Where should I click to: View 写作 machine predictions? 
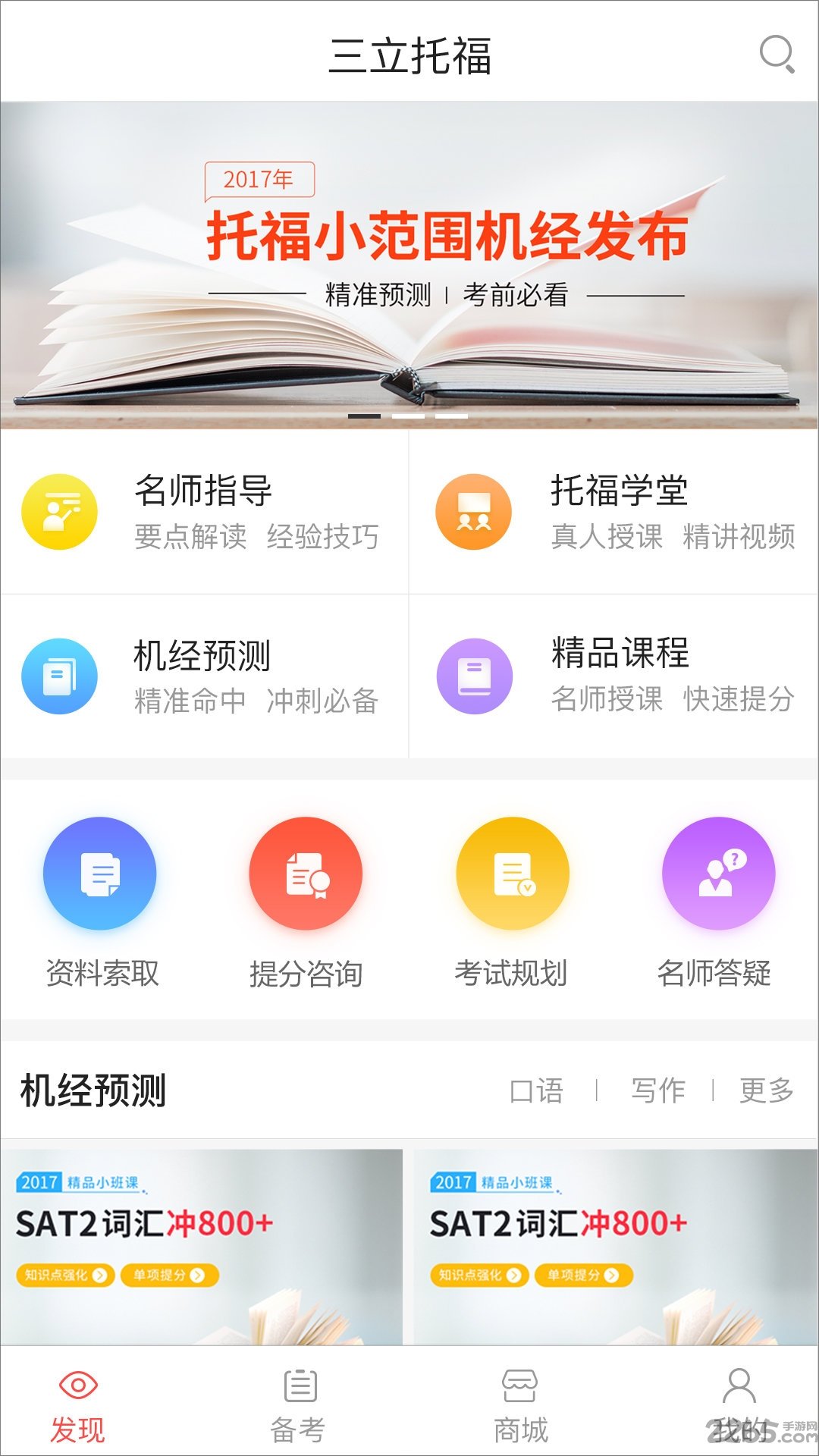click(657, 1089)
